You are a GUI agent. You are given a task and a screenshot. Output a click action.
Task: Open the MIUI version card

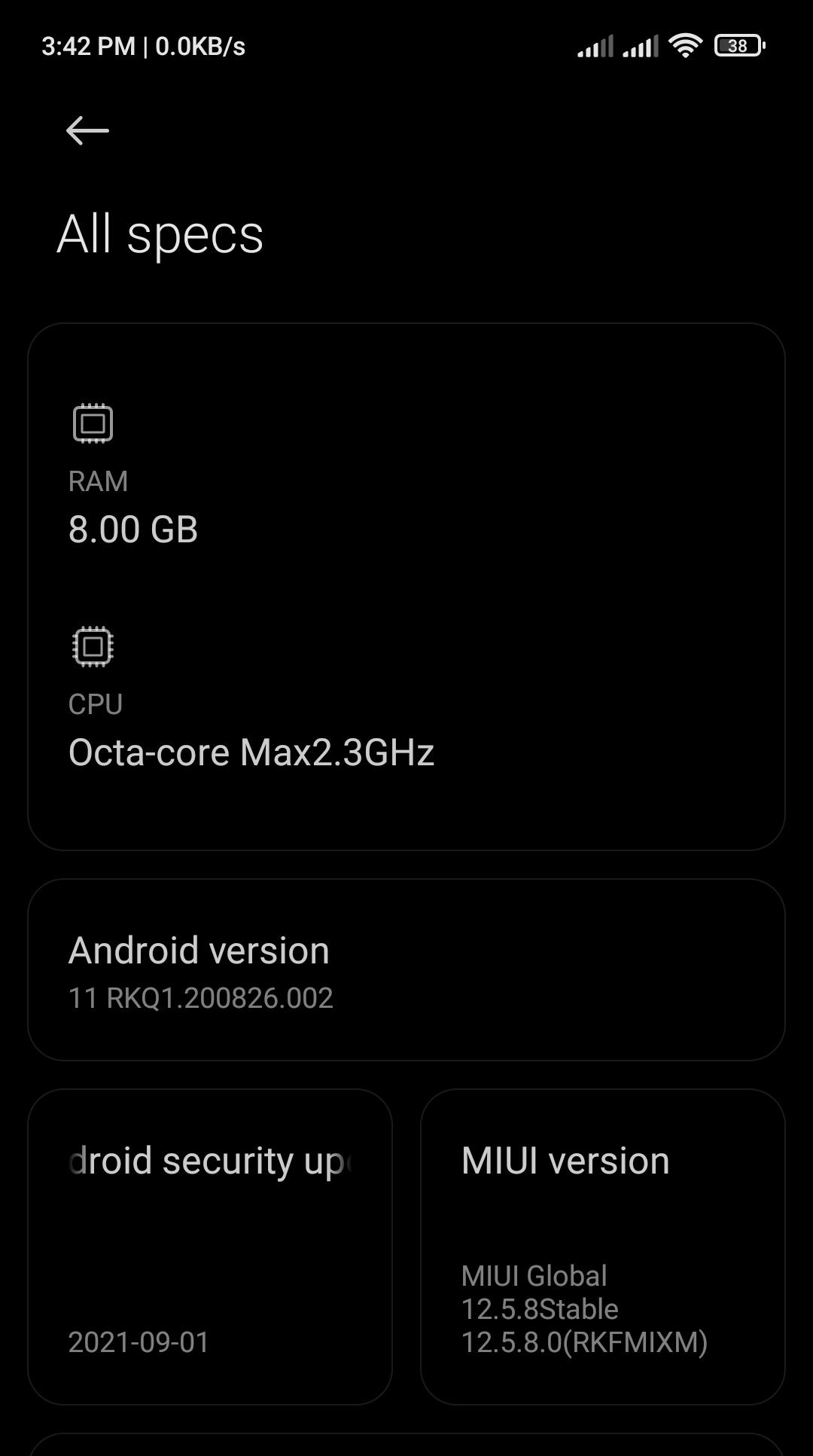click(x=603, y=1247)
